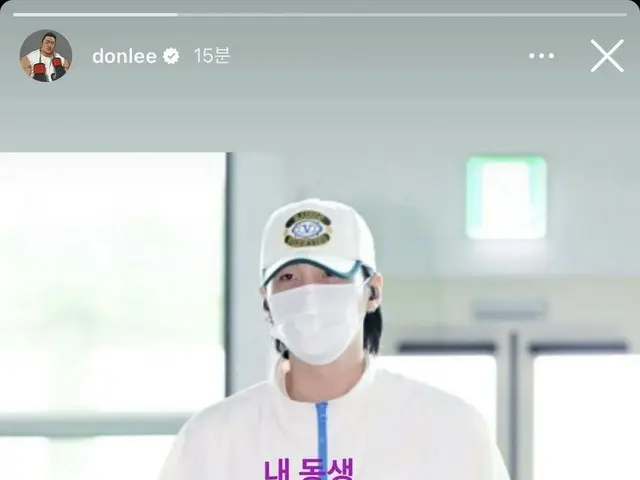
Task: Open the donlee username link
Action: pos(124,56)
